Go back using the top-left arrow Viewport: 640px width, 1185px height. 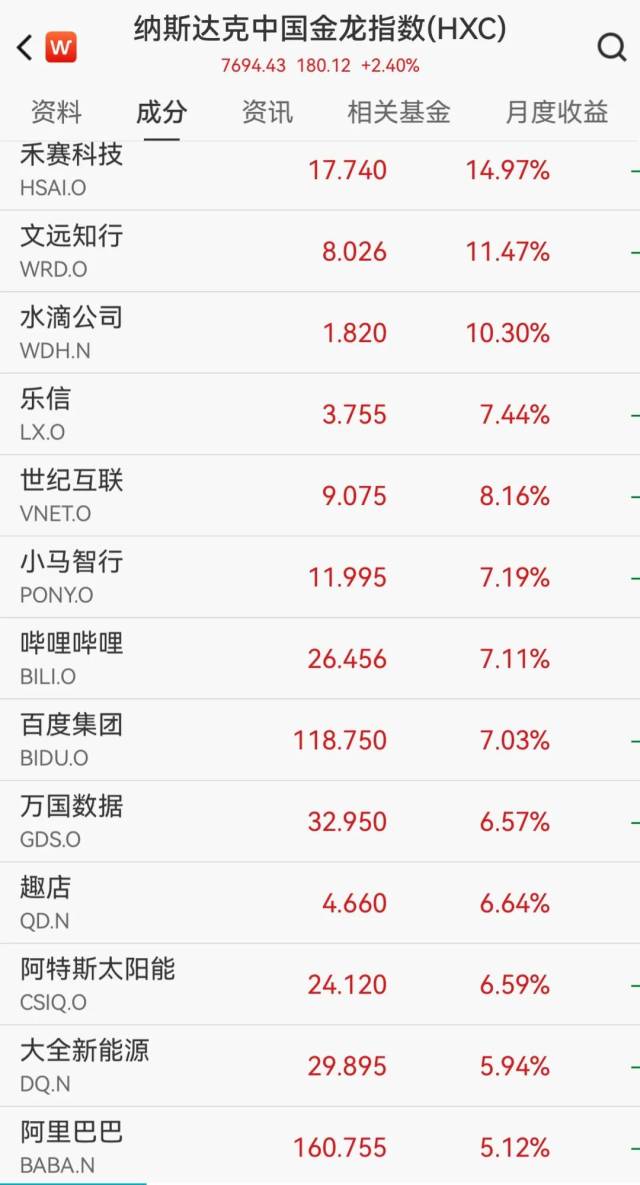25,47
